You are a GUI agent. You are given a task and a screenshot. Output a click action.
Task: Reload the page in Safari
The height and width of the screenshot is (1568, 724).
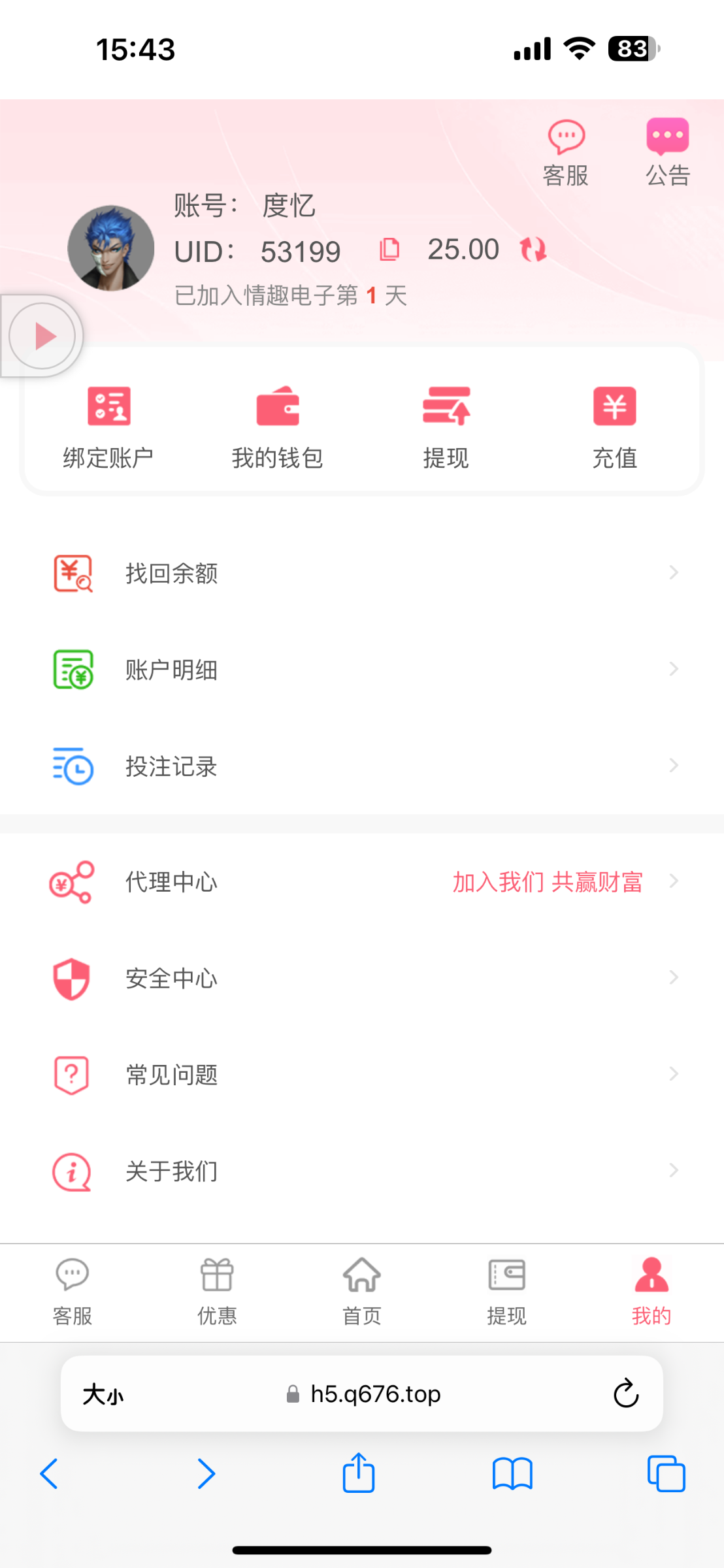(625, 1394)
